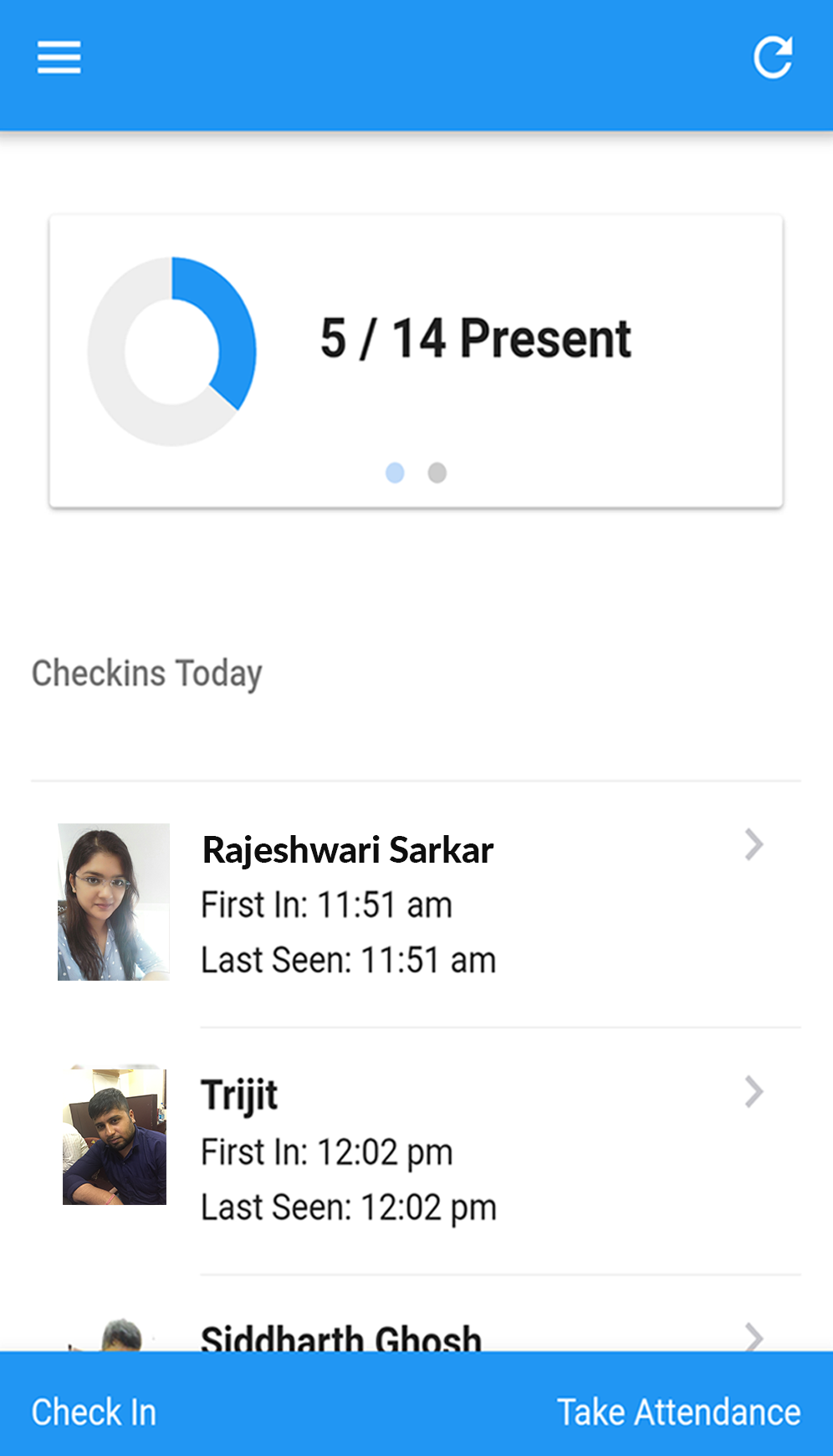Start Take Attendance

[678, 1412]
